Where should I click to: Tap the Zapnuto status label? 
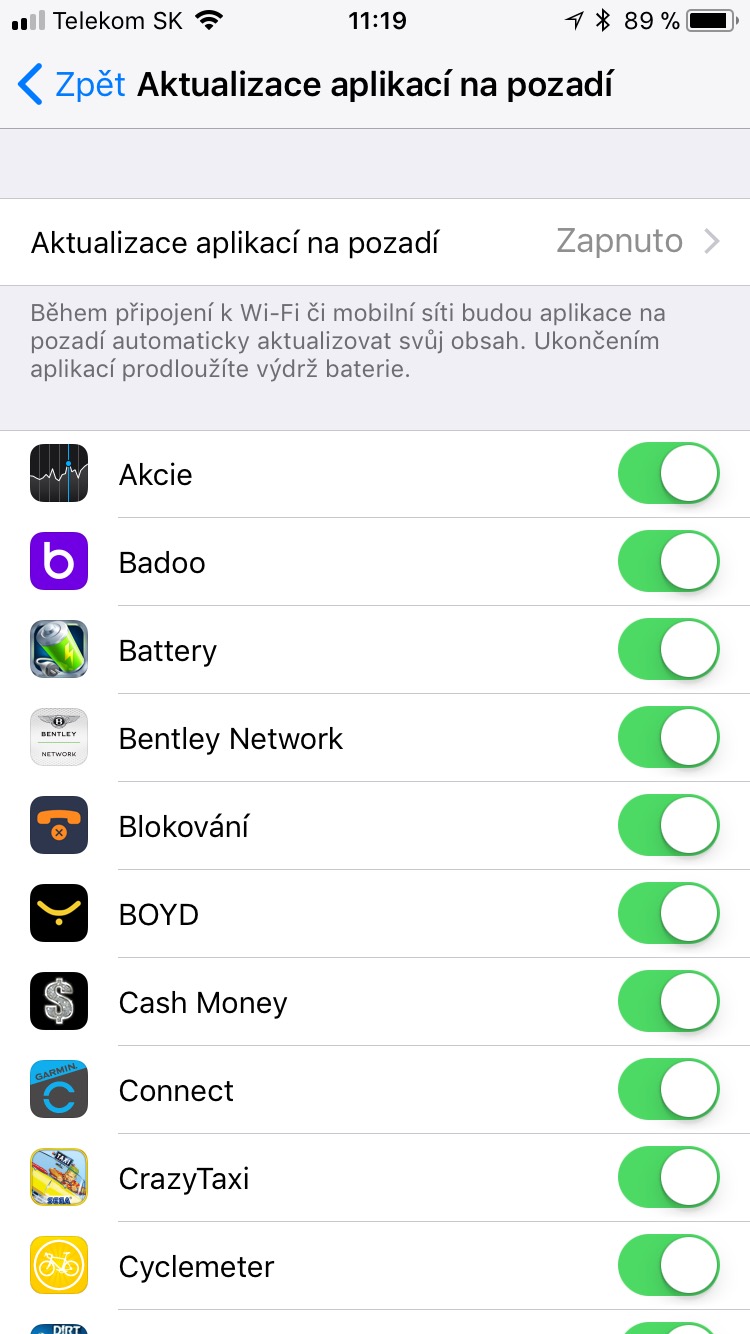[619, 241]
